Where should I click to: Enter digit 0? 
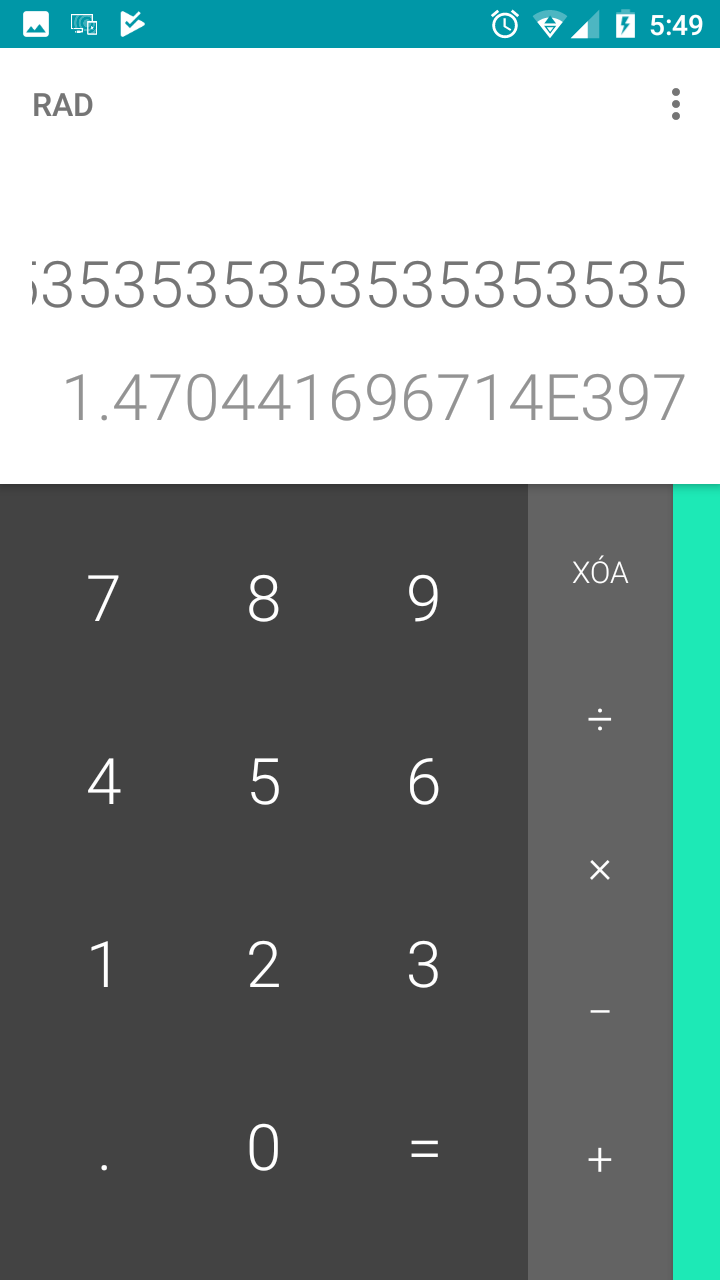click(x=264, y=1149)
